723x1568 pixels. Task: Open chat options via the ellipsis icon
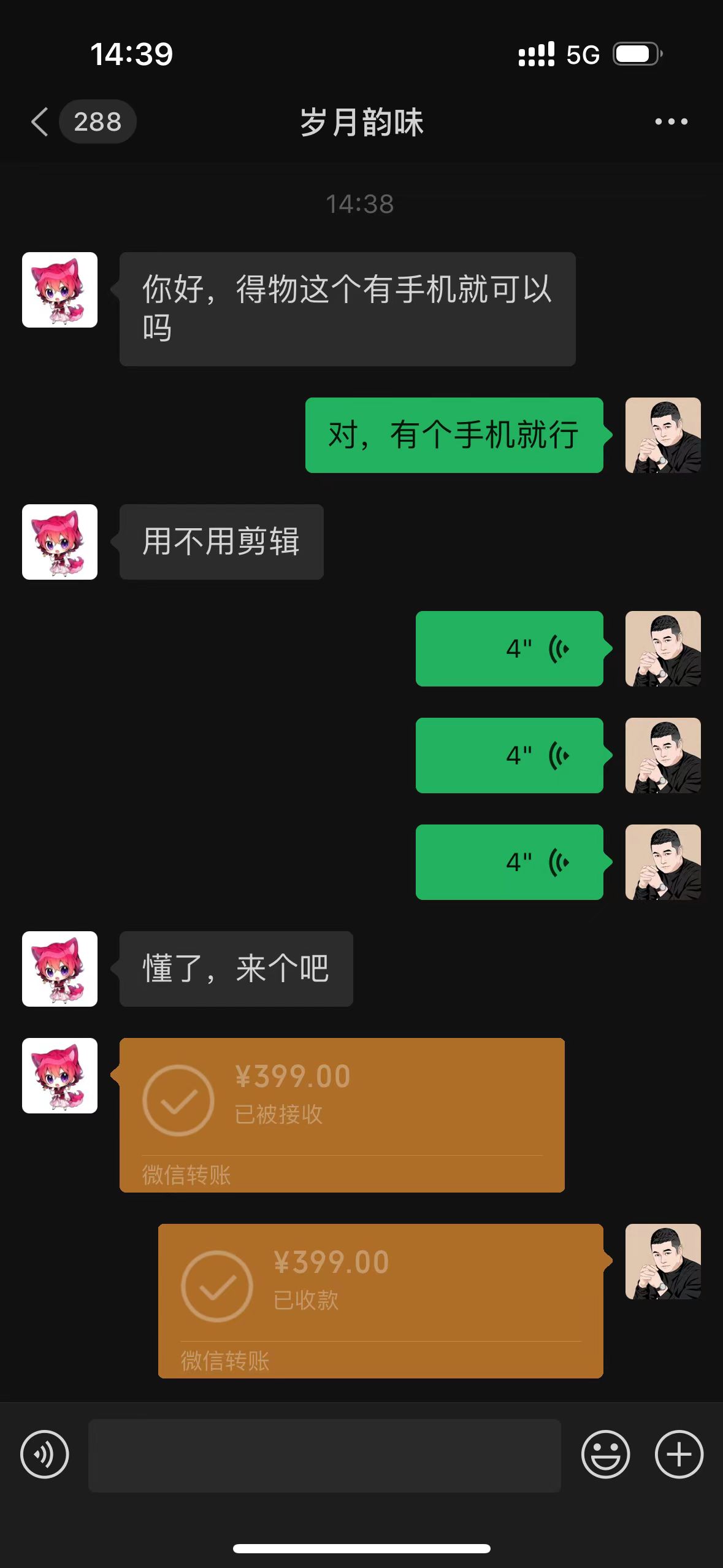(670, 121)
